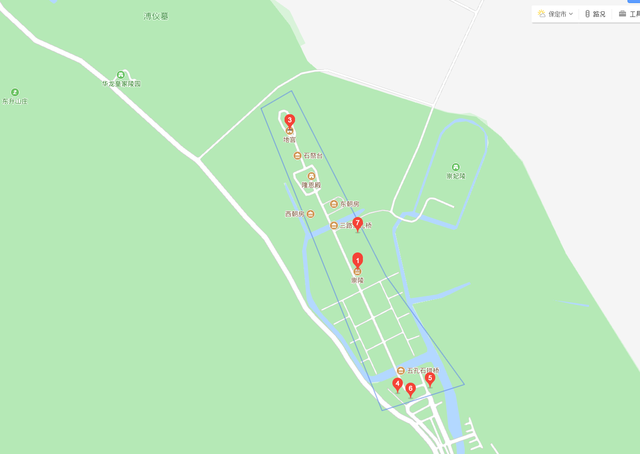Select red marker number 3 at 地宫

click(289, 122)
